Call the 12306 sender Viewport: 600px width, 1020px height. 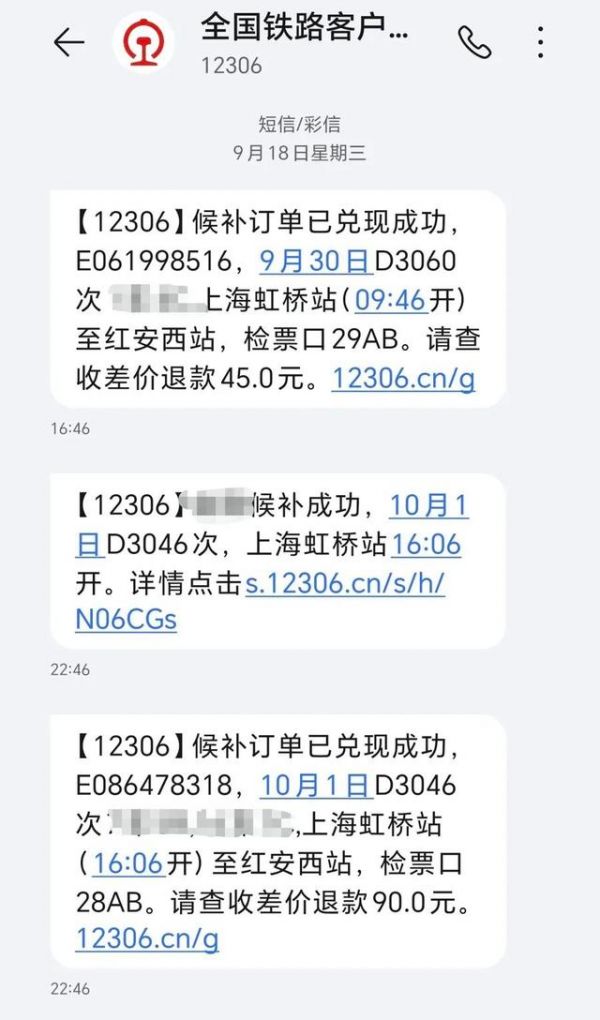tap(475, 42)
